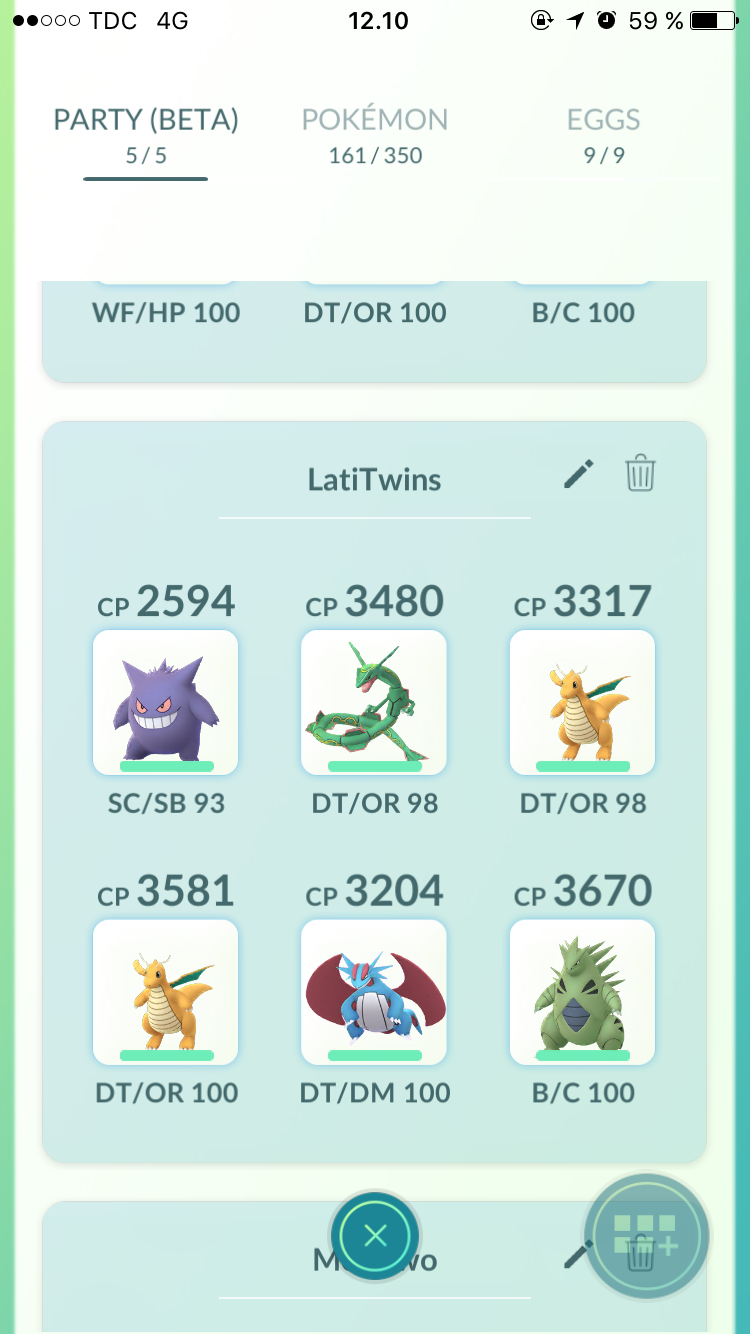Edit the LatiTwins party name
Screen dimensions: 750x1334
[578, 473]
